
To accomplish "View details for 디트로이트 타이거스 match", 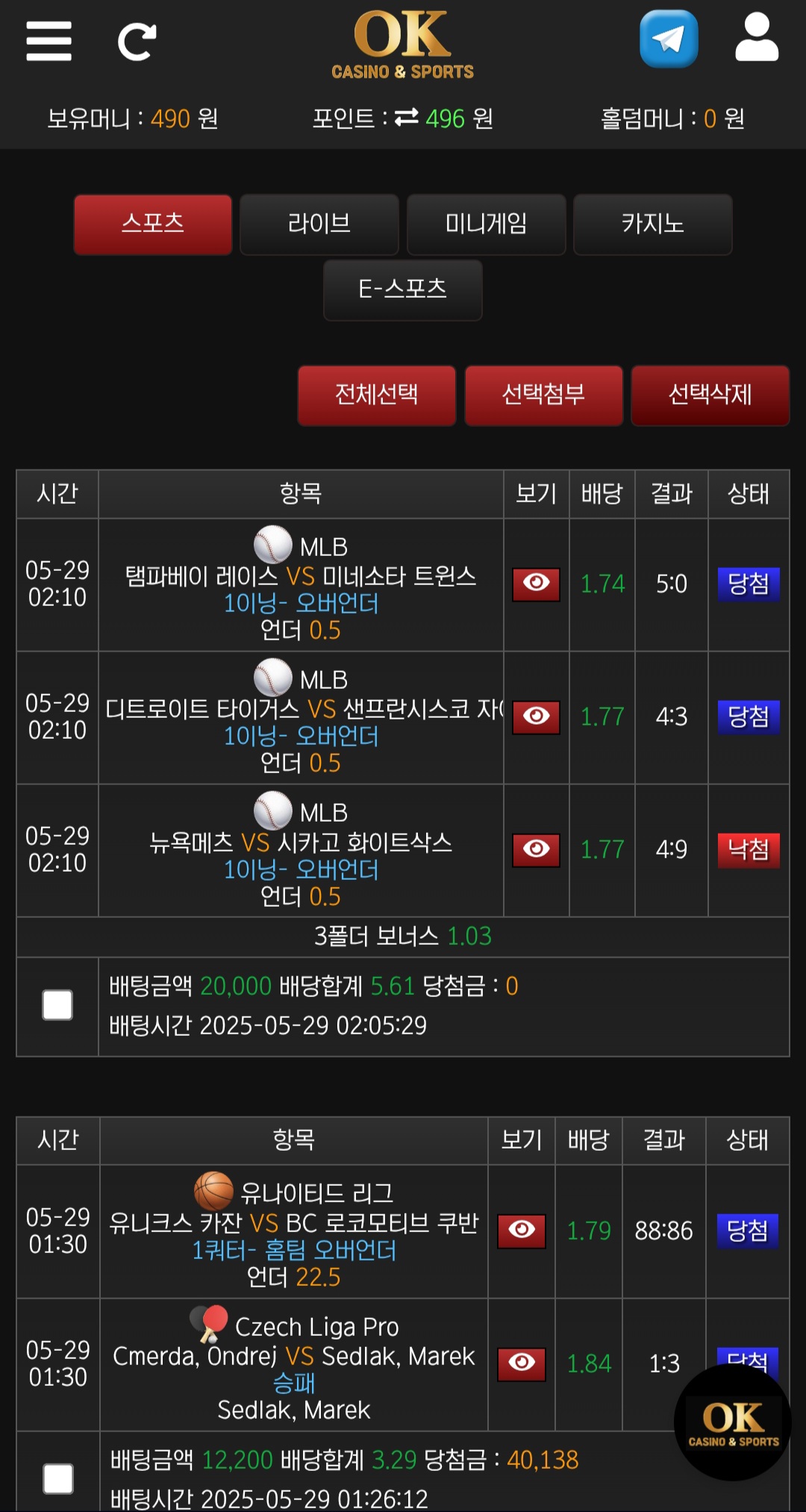I will [536, 717].
